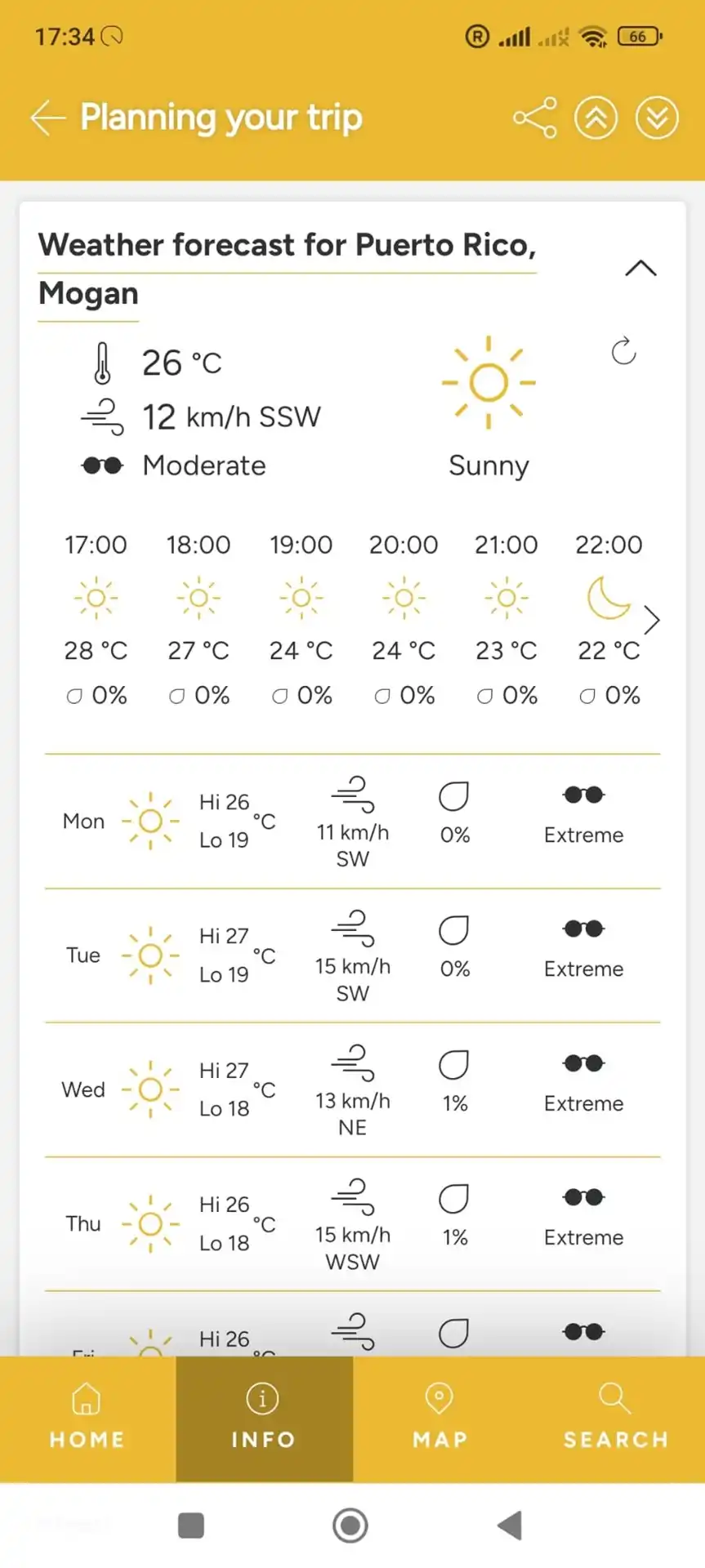Tap the collapse all double-up arrow
This screenshot has width=705, height=1568.
[x=596, y=118]
